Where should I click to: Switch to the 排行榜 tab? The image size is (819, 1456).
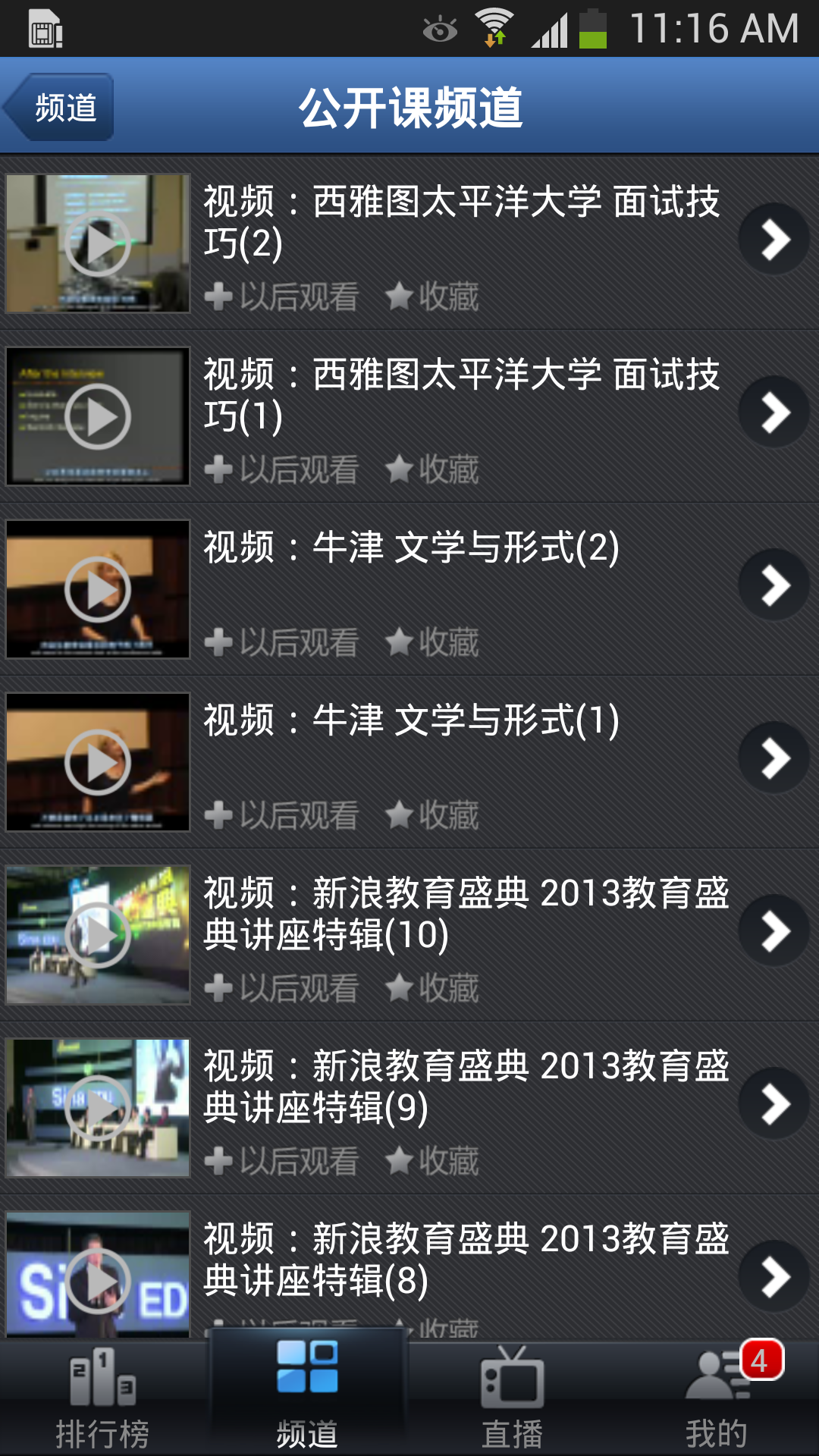click(x=102, y=1399)
